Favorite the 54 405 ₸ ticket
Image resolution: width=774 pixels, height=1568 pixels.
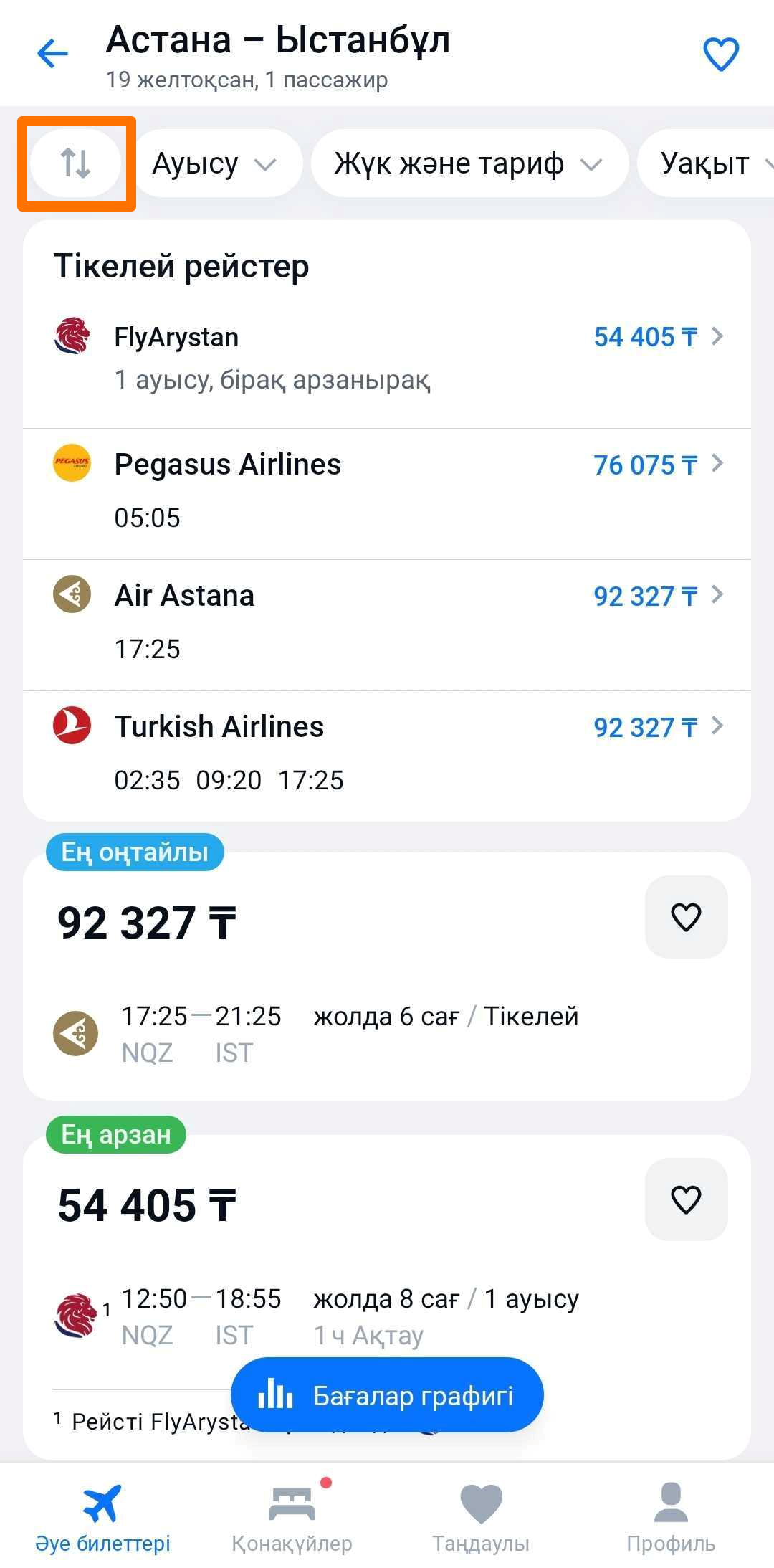(x=686, y=1199)
